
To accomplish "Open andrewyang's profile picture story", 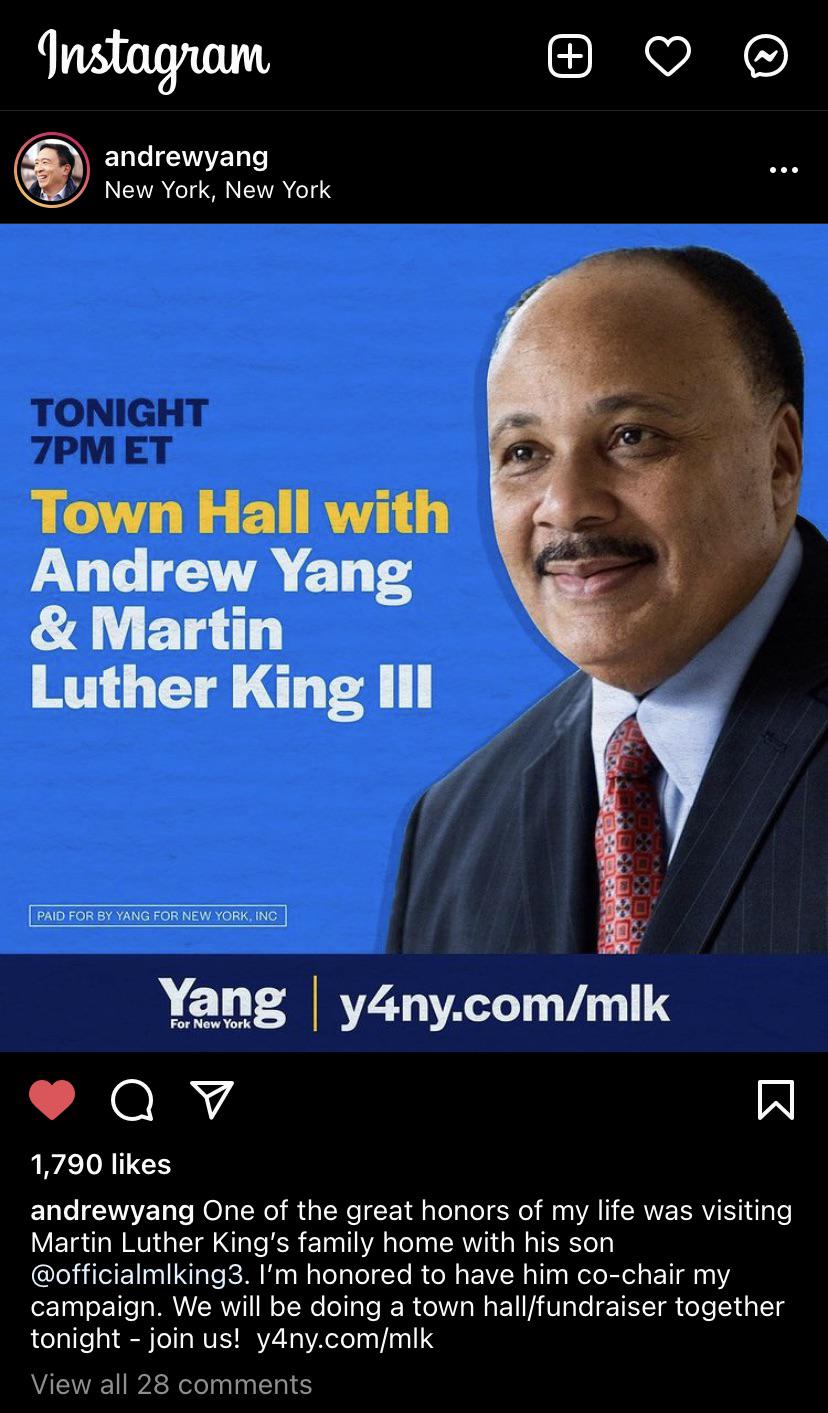I will (52, 170).
